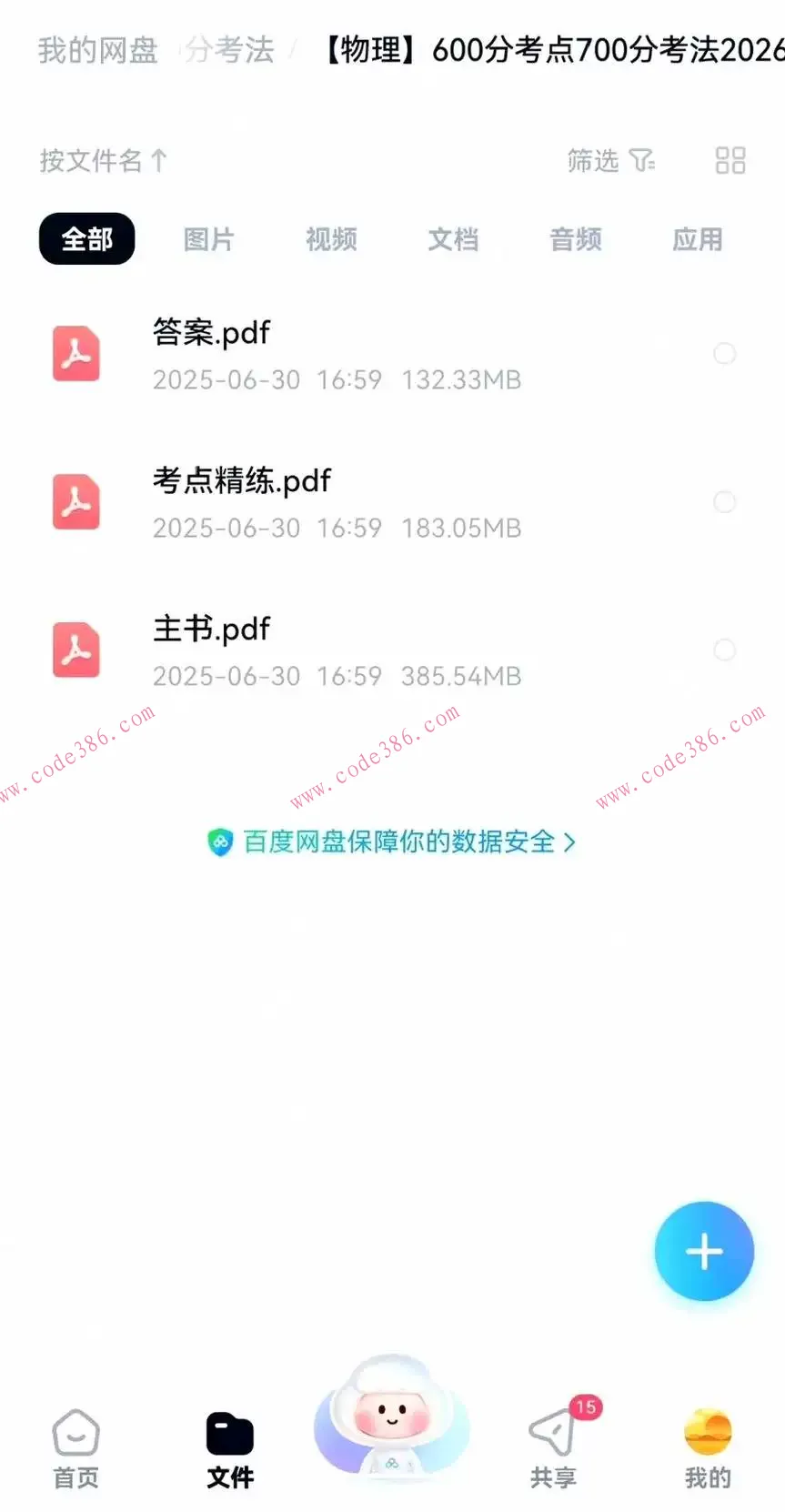Open the 主书.pdf file icon

tap(75, 650)
